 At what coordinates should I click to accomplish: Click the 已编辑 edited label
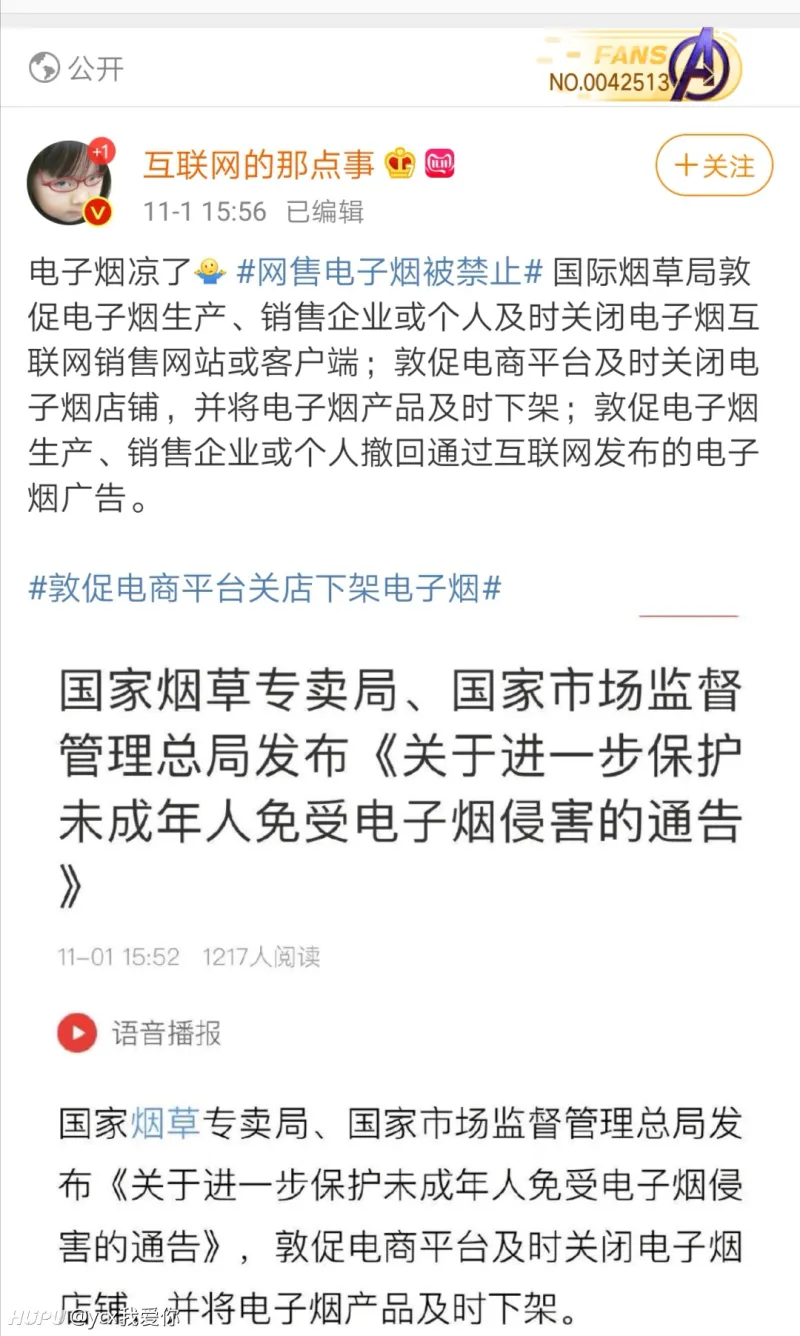click(326, 212)
